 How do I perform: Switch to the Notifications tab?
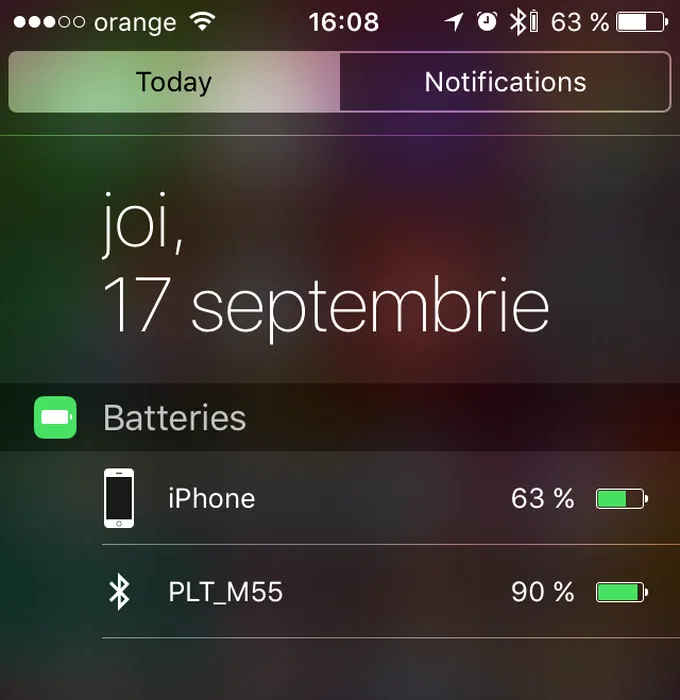[x=505, y=82]
